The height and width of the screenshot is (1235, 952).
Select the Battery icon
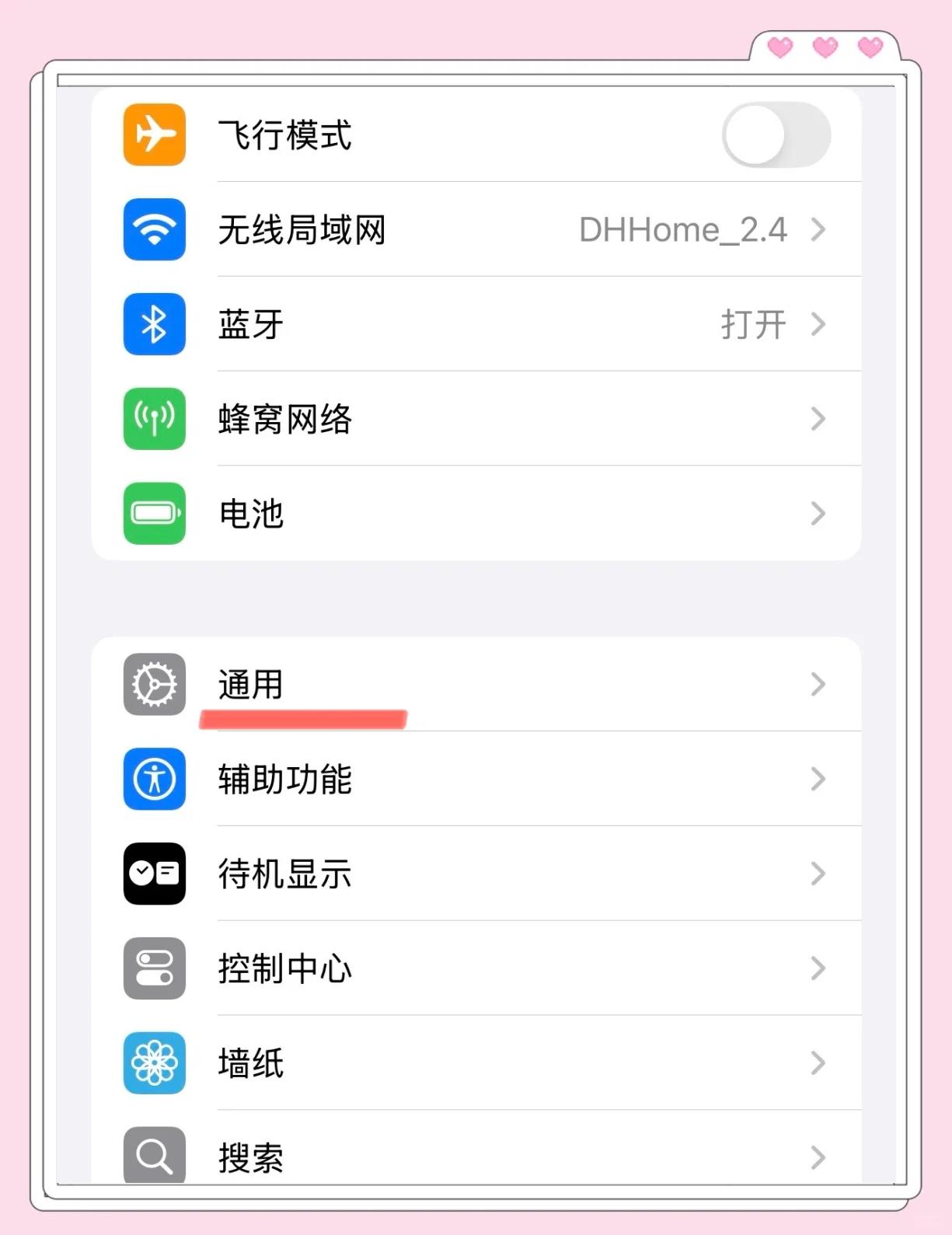[154, 514]
